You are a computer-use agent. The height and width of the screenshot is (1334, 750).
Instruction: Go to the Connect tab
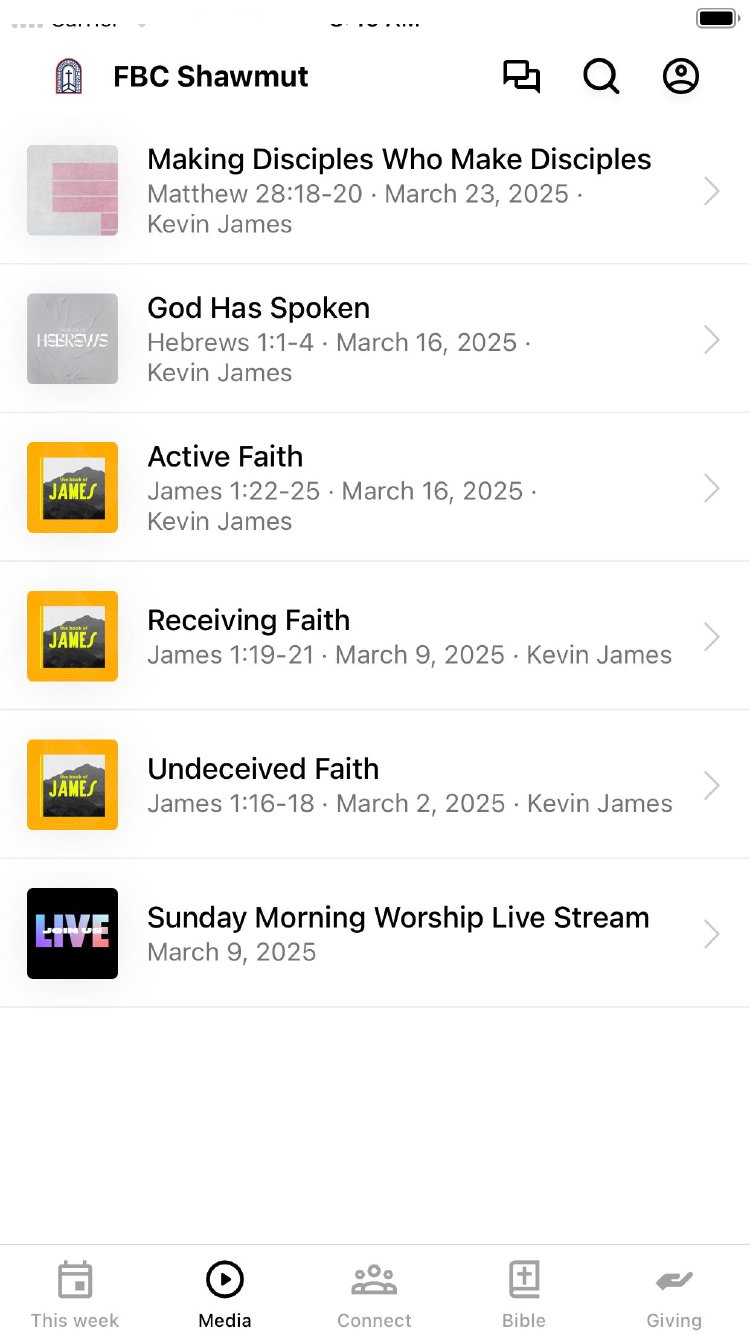pos(375,1293)
